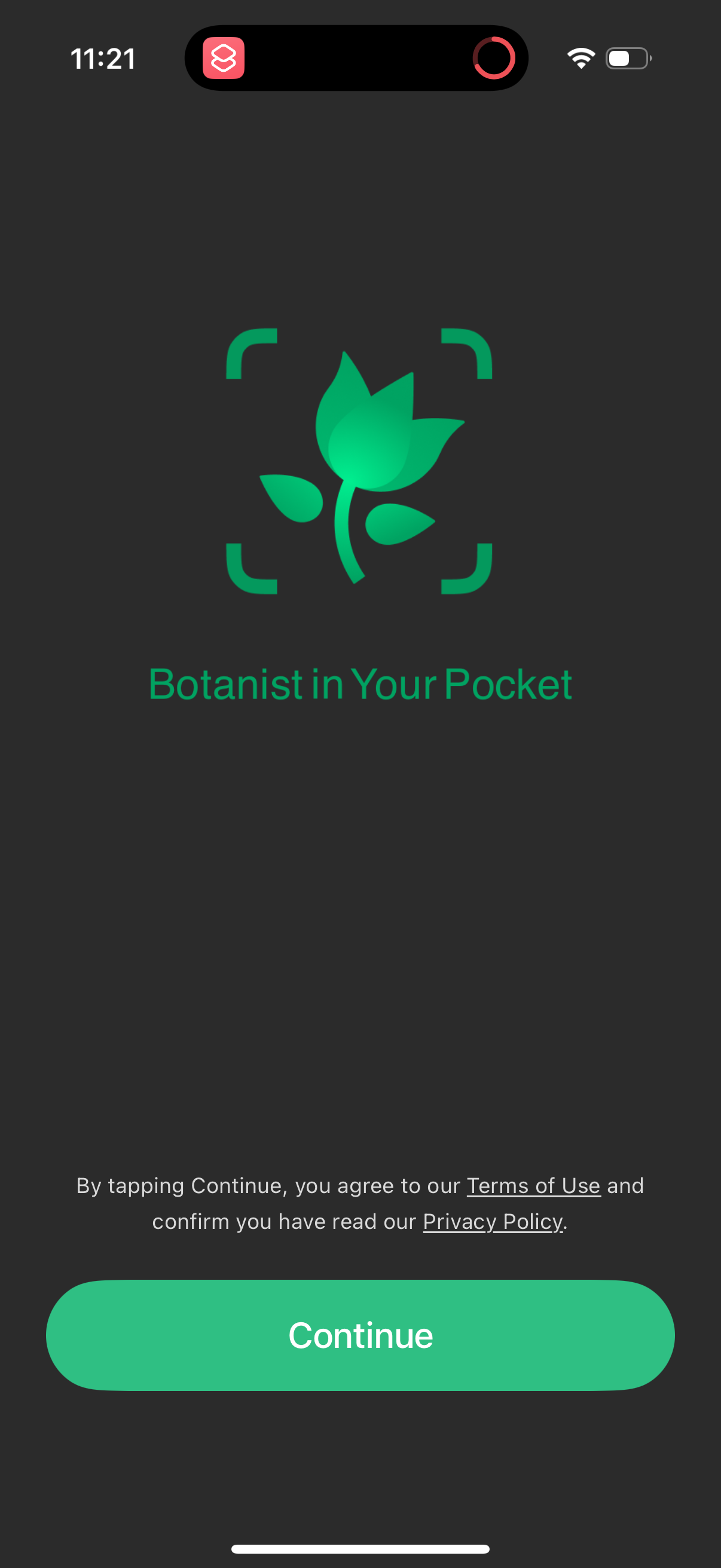721x1568 pixels.
Task: Tap the word Continue inside the green button
Action: pyautogui.click(x=360, y=1334)
